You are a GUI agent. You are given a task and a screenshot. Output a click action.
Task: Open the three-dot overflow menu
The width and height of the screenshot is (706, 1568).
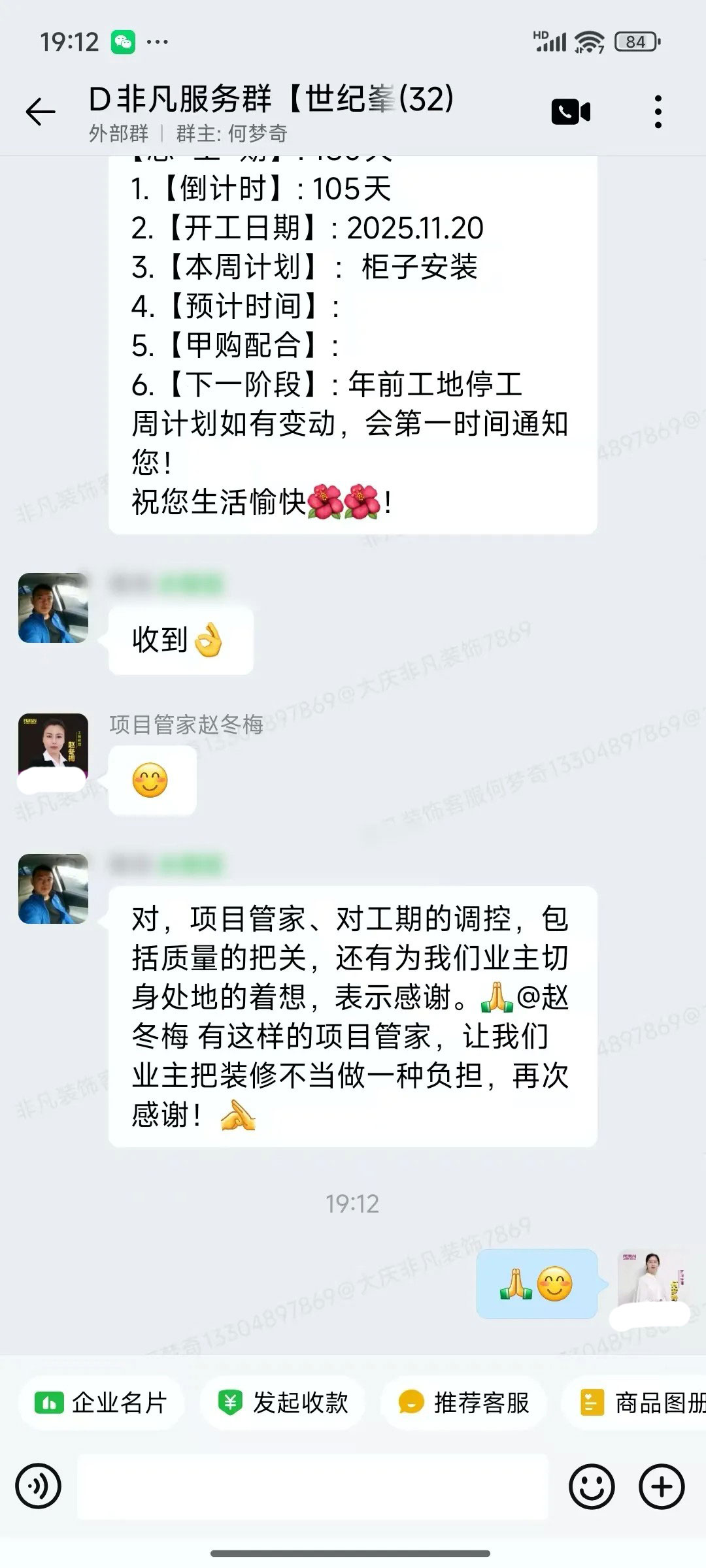(x=658, y=112)
